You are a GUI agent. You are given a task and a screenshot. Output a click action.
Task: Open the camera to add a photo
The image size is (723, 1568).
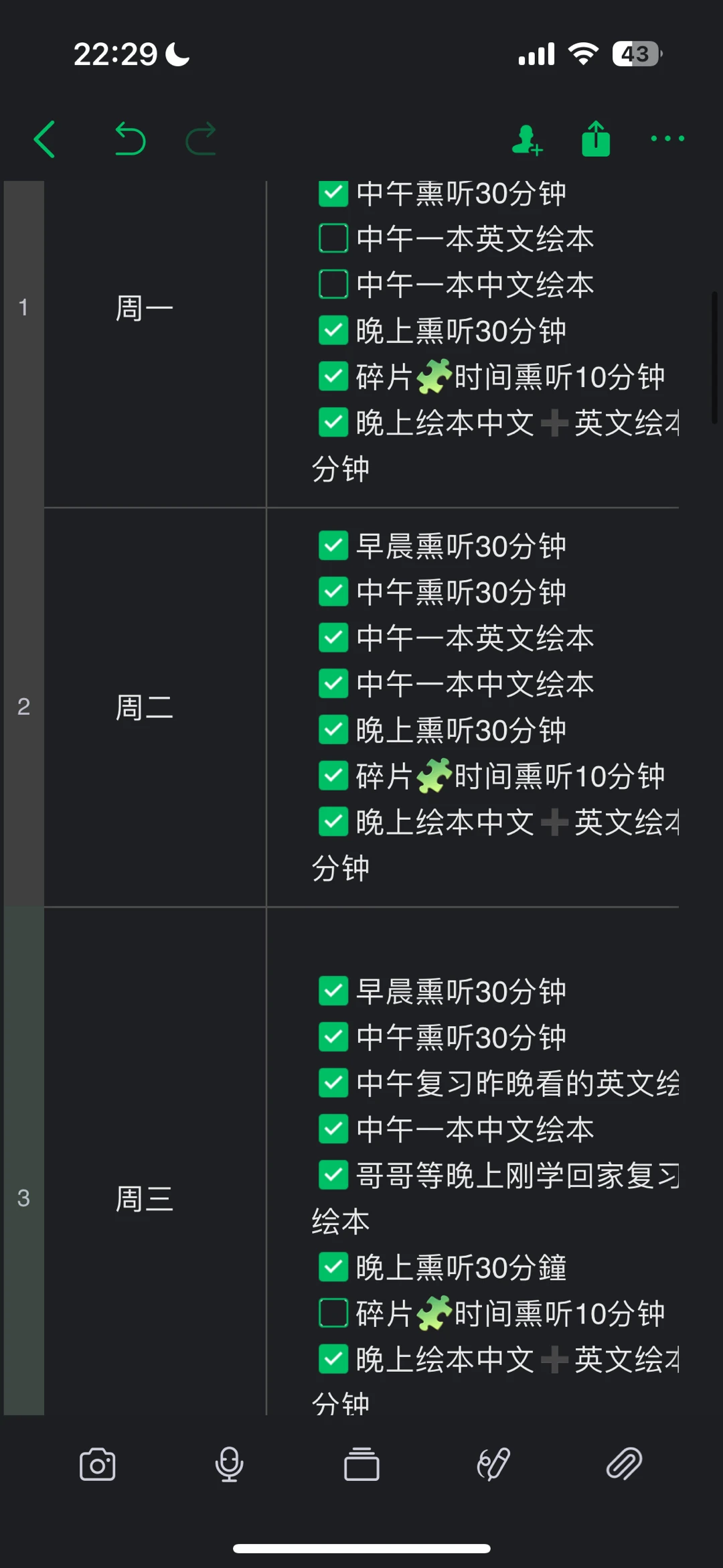(x=98, y=1464)
